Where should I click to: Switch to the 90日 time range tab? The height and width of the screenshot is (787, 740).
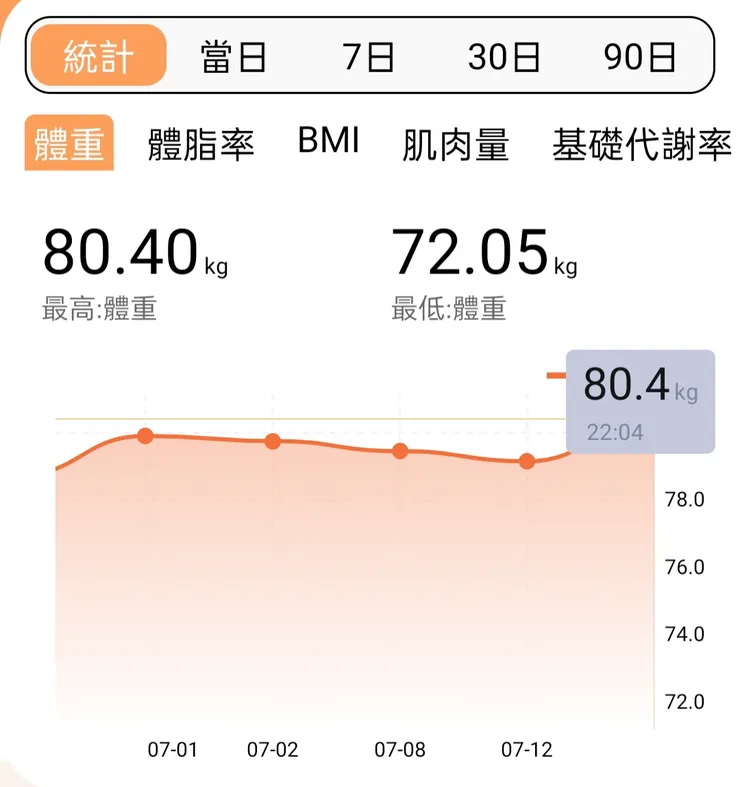point(638,55)
